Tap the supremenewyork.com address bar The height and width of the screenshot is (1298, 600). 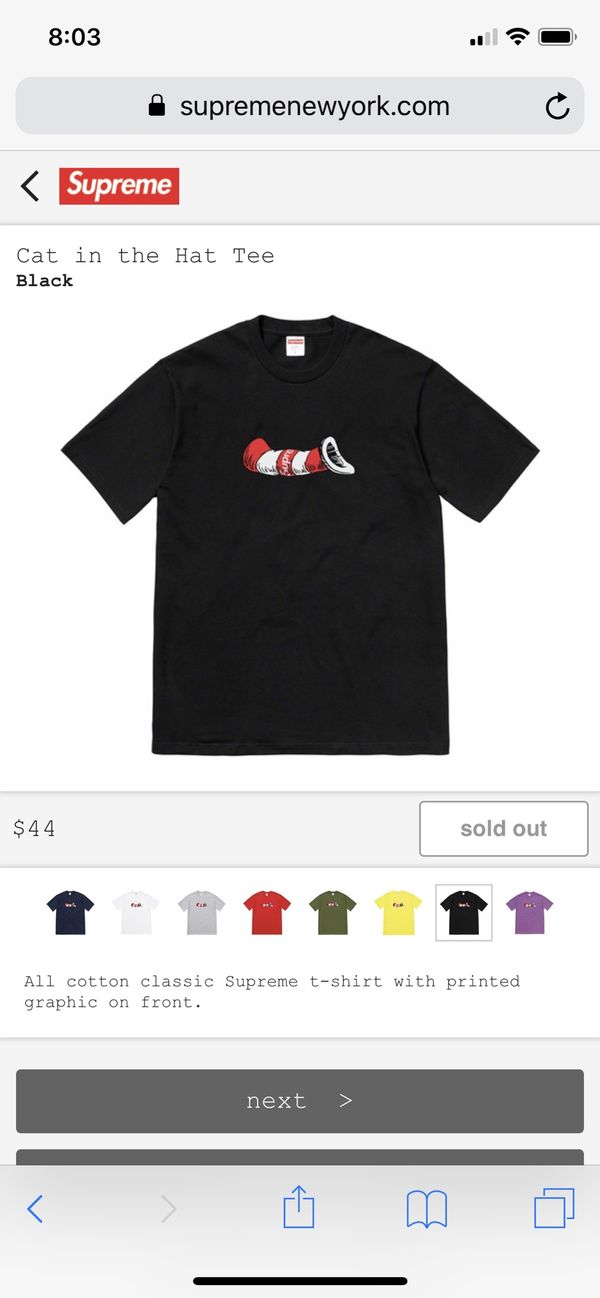click(x=300, y=106)
